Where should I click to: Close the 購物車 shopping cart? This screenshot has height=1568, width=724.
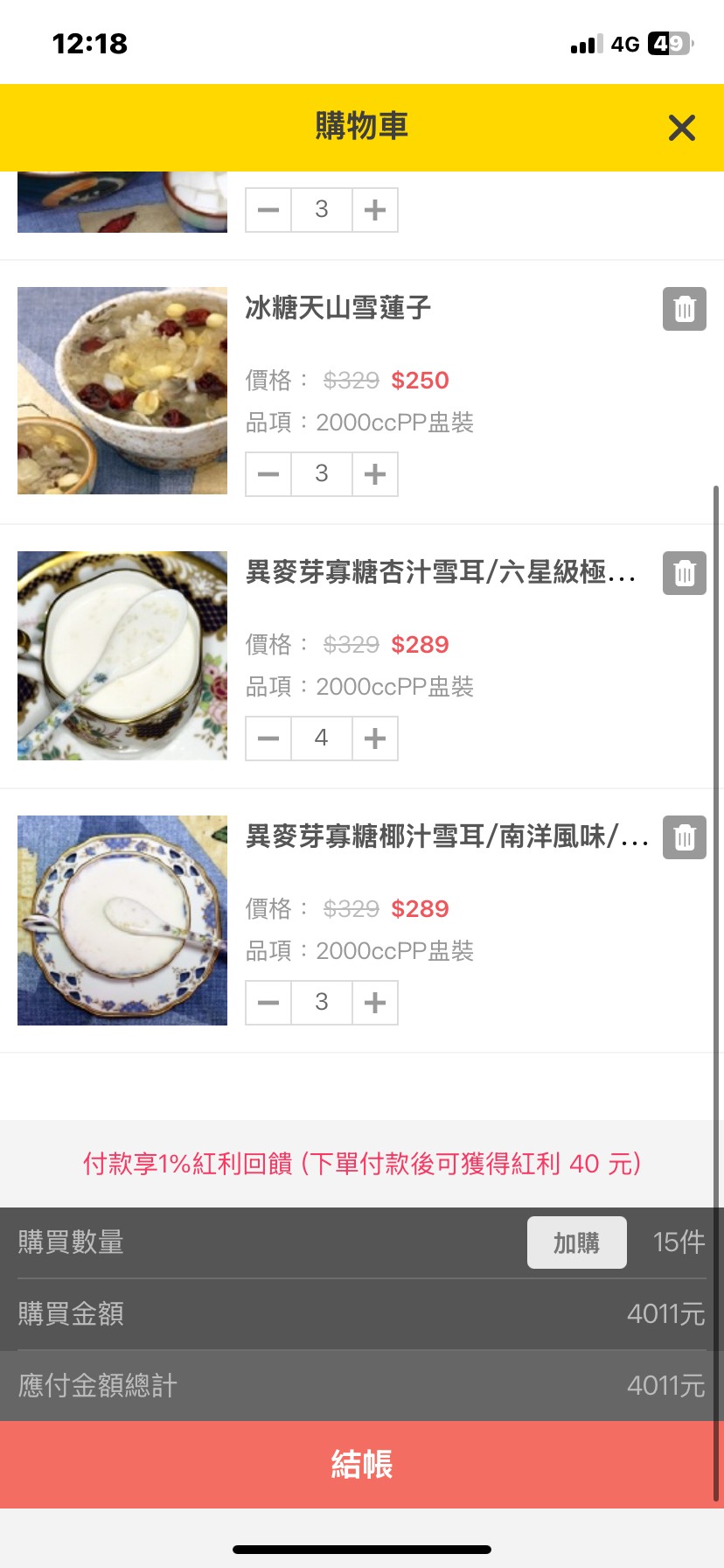(681, 128)
